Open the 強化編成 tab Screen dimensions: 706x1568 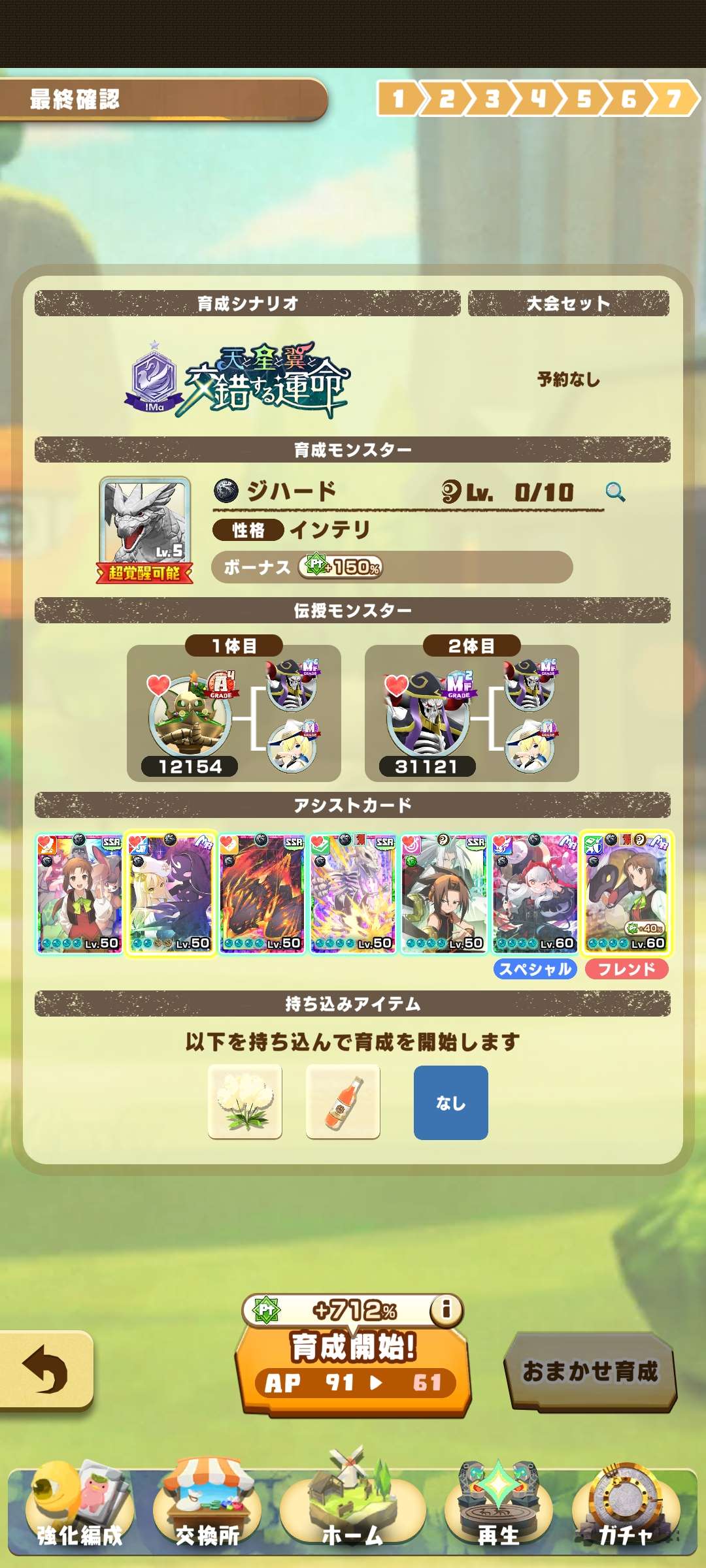point(79,1514)
